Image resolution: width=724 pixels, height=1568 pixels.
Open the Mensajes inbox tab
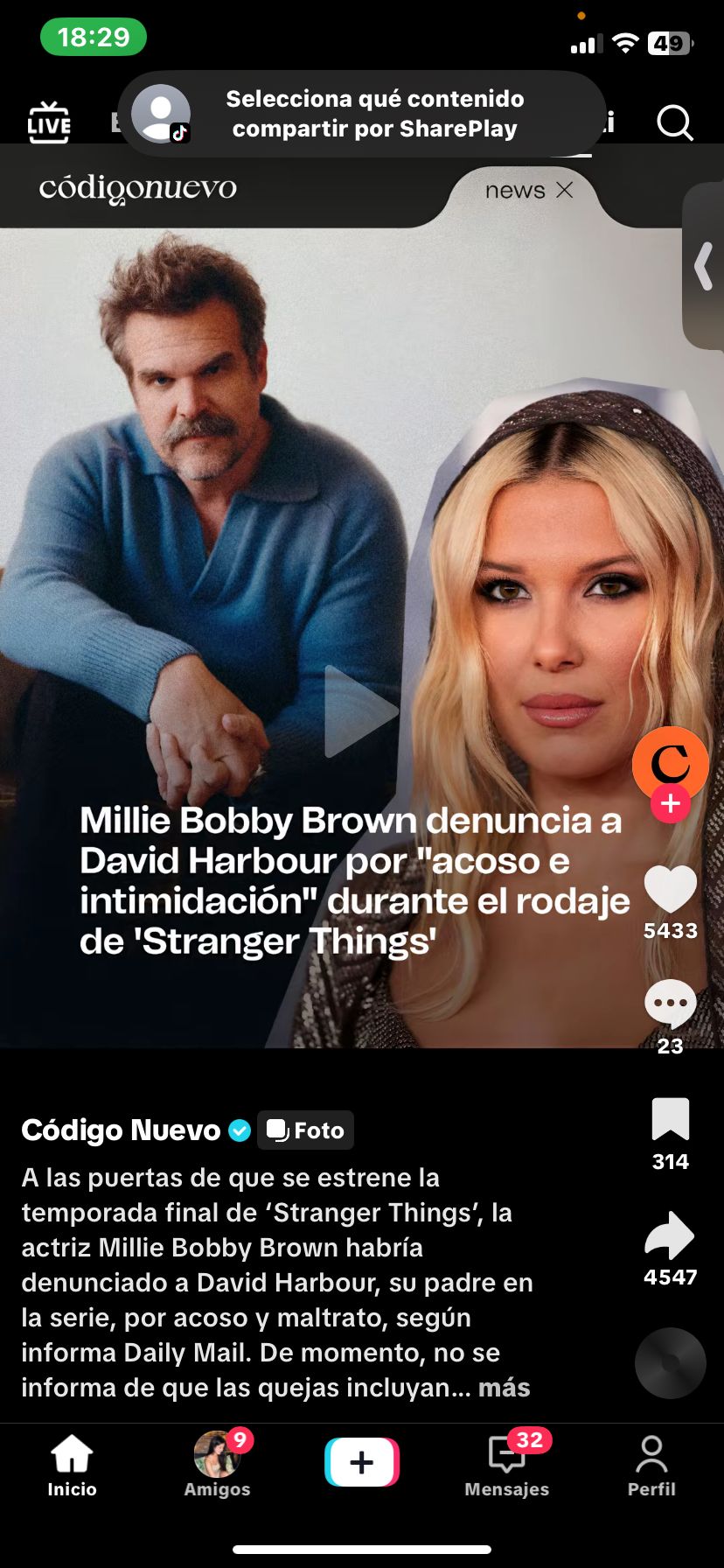coord(507,1465)
